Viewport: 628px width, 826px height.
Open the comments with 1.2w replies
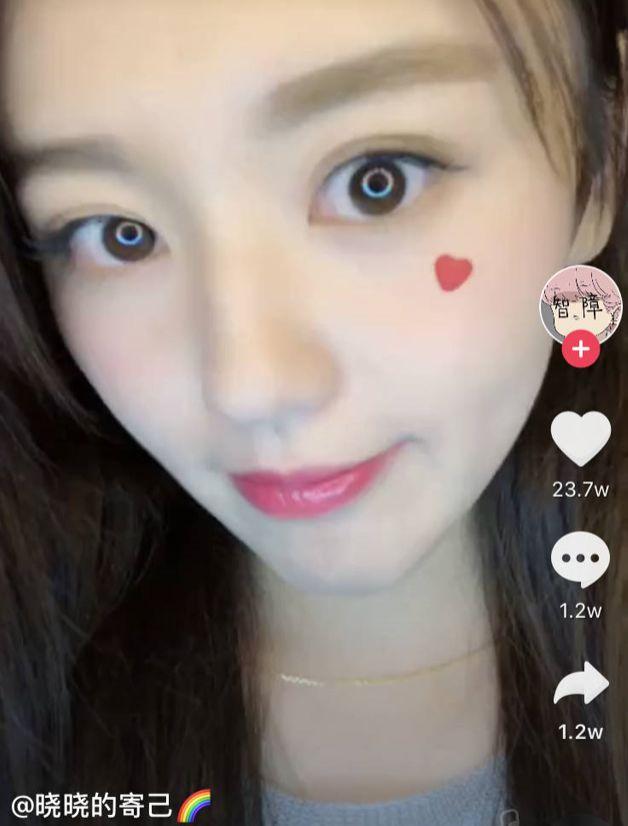tap(580, 561)
